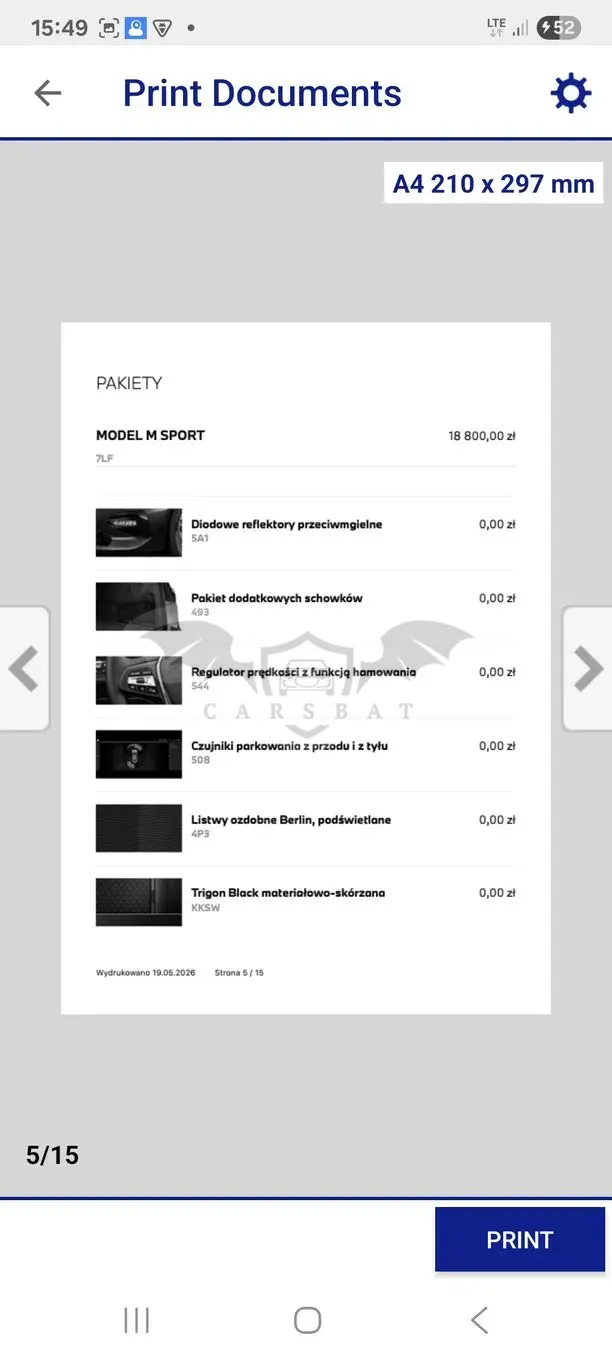Show the previous document page
The height and width of the screenshot is (1360, 612).
[x=24, y=668]
